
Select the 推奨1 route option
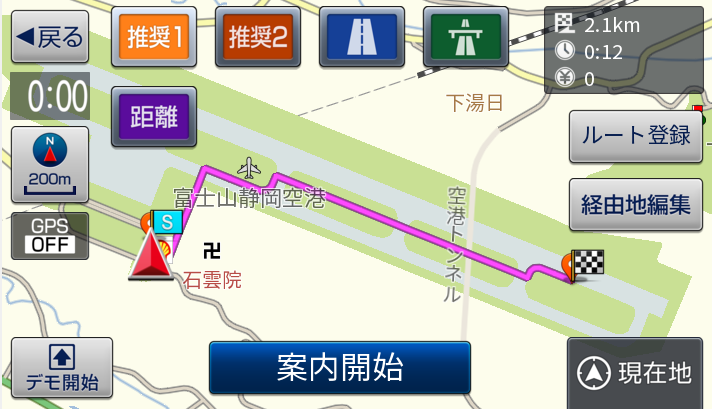(x=154, y=38)
